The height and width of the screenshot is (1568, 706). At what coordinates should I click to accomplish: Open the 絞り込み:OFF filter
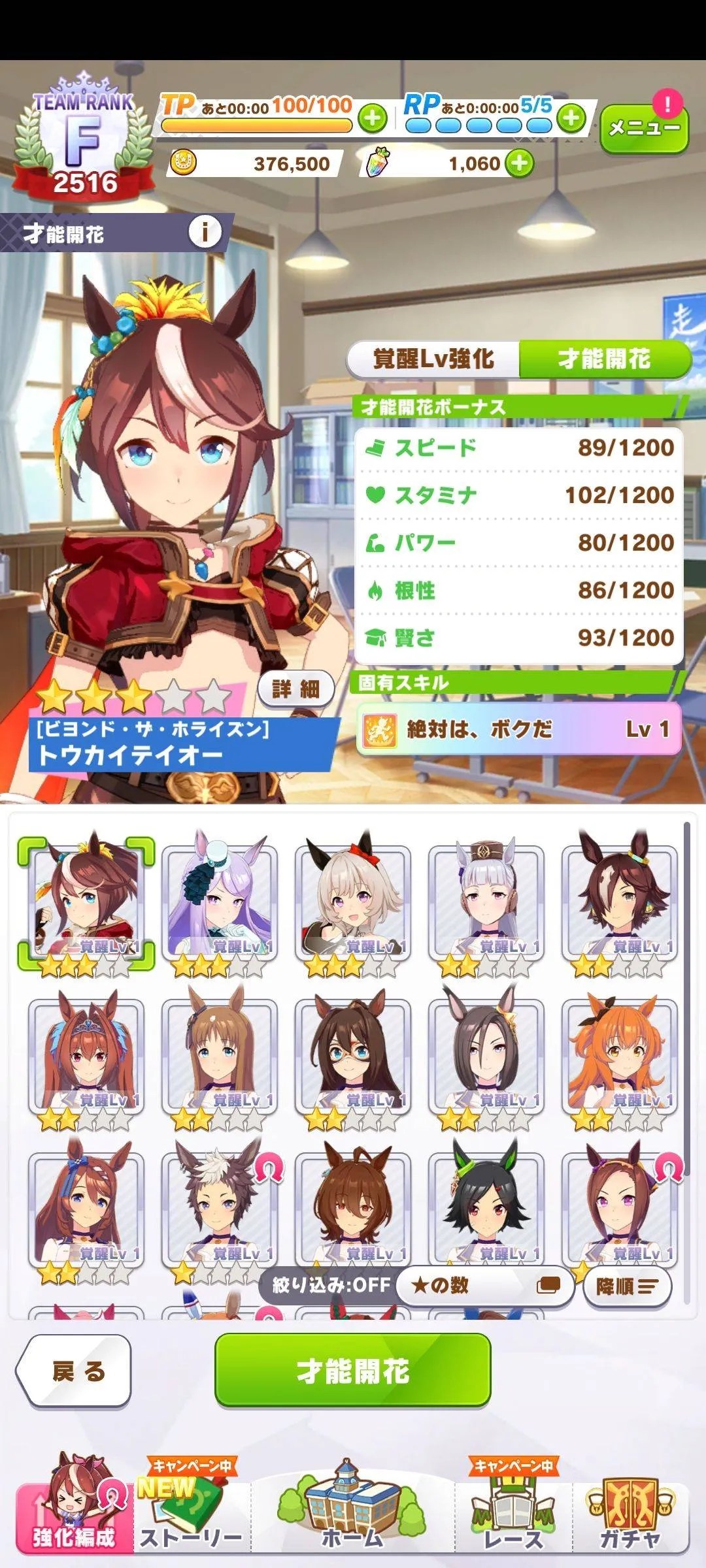pos(330,1286)
